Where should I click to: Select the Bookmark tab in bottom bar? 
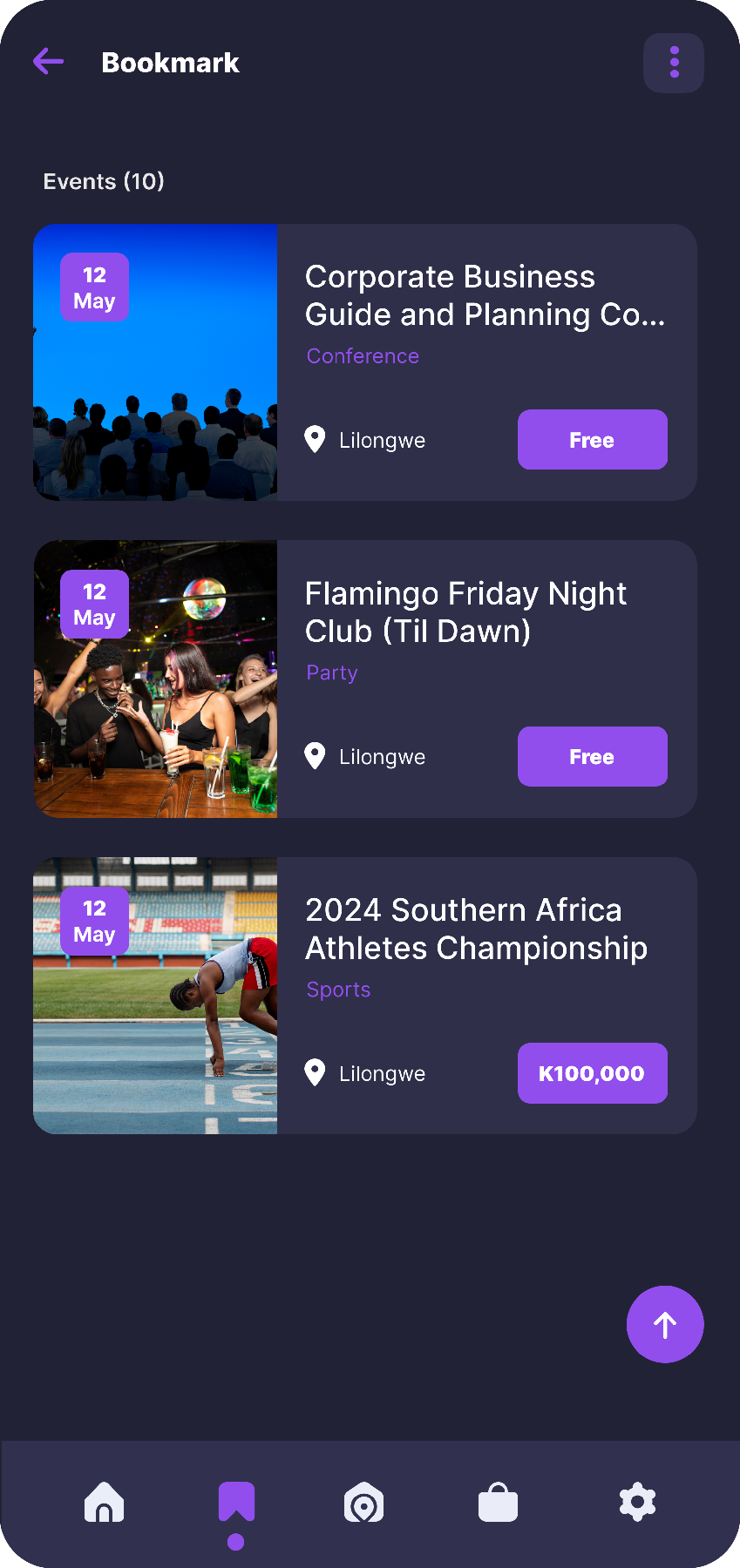click(x=236, y=1503)
